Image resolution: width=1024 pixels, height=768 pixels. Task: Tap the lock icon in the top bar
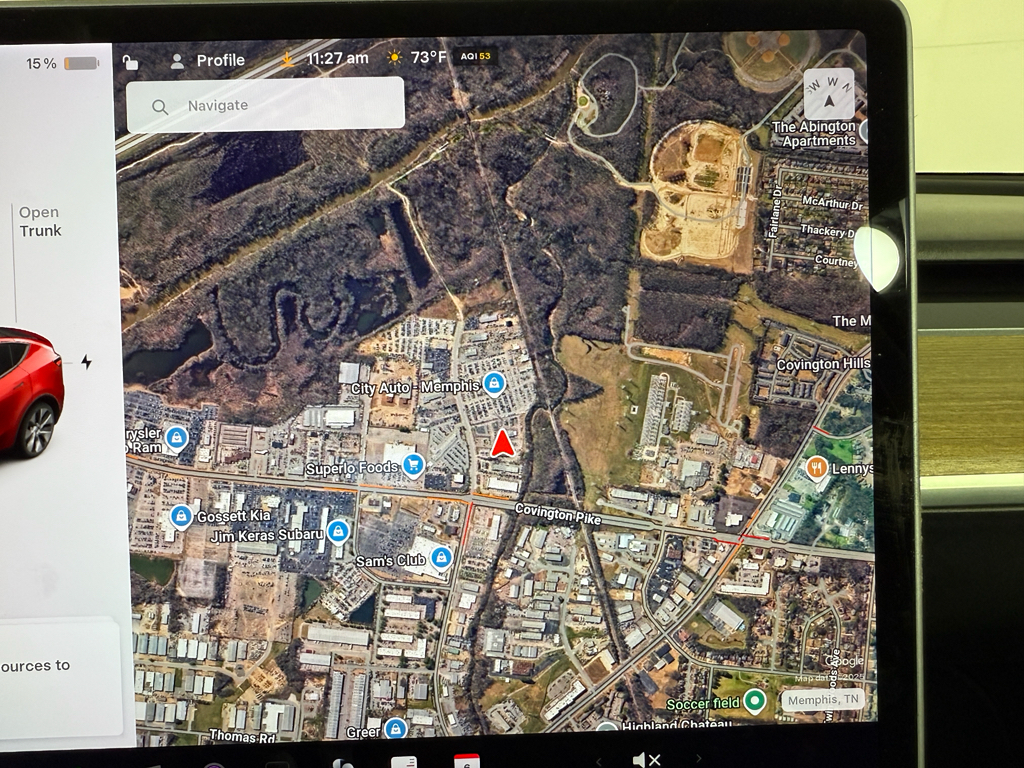coord(130,62)
